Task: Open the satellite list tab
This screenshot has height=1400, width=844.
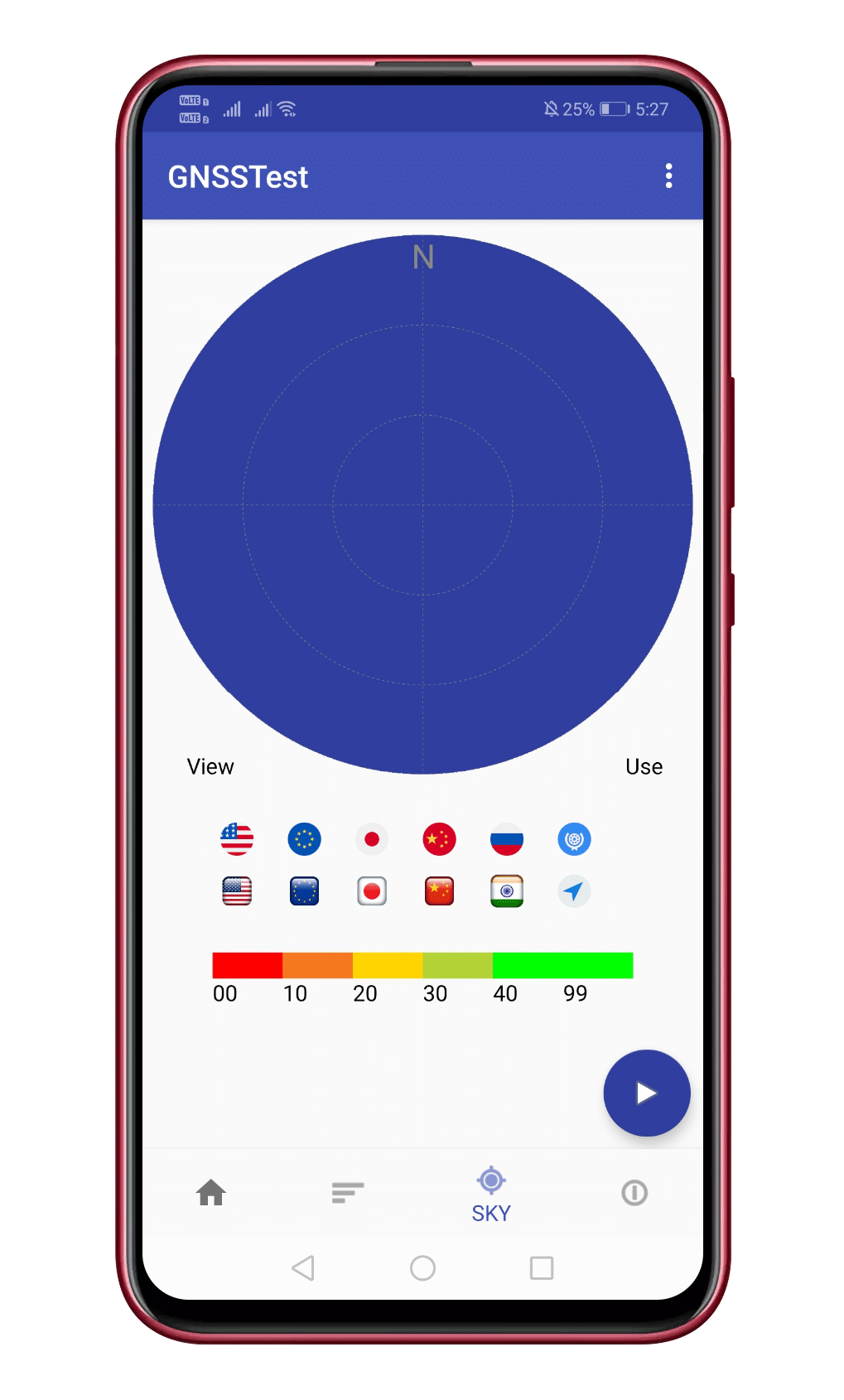Action: tap(347, 1193)
